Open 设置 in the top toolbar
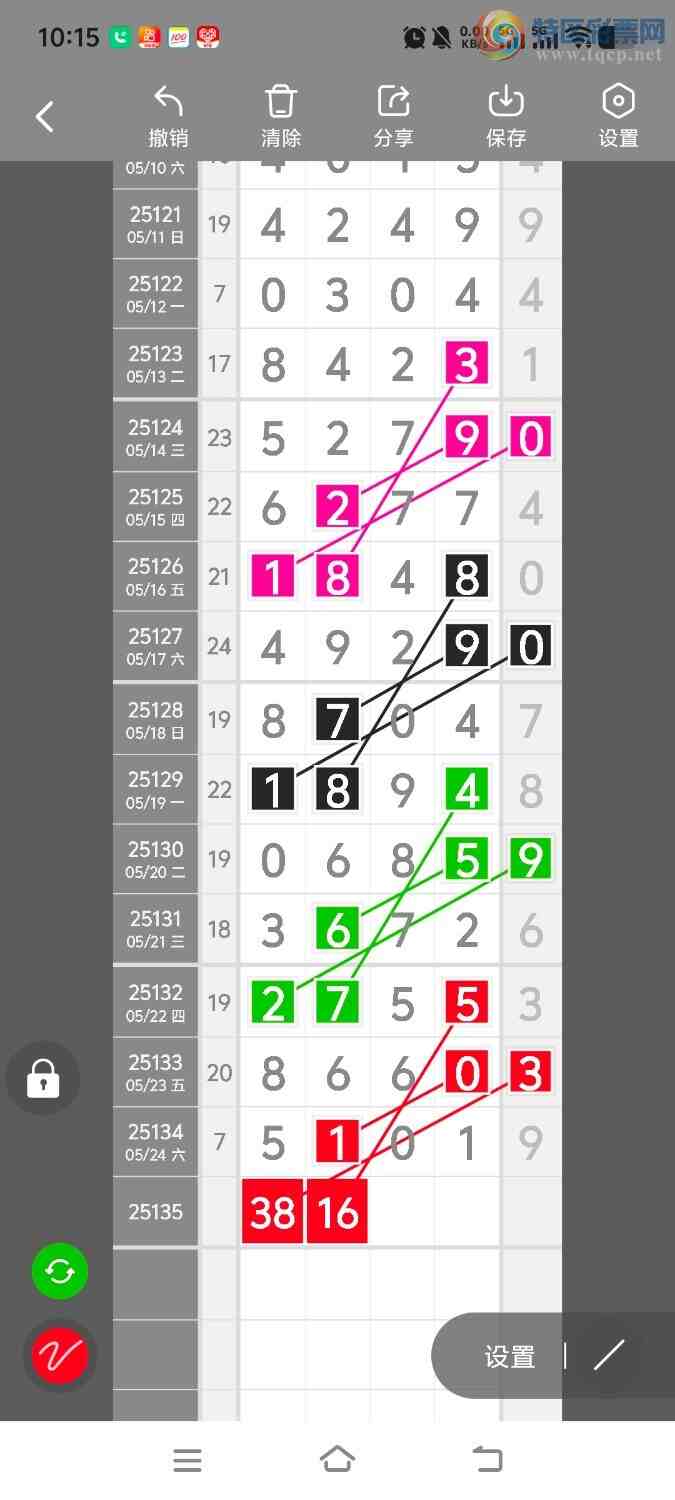Screen dimensions: 675x1500 618,117
